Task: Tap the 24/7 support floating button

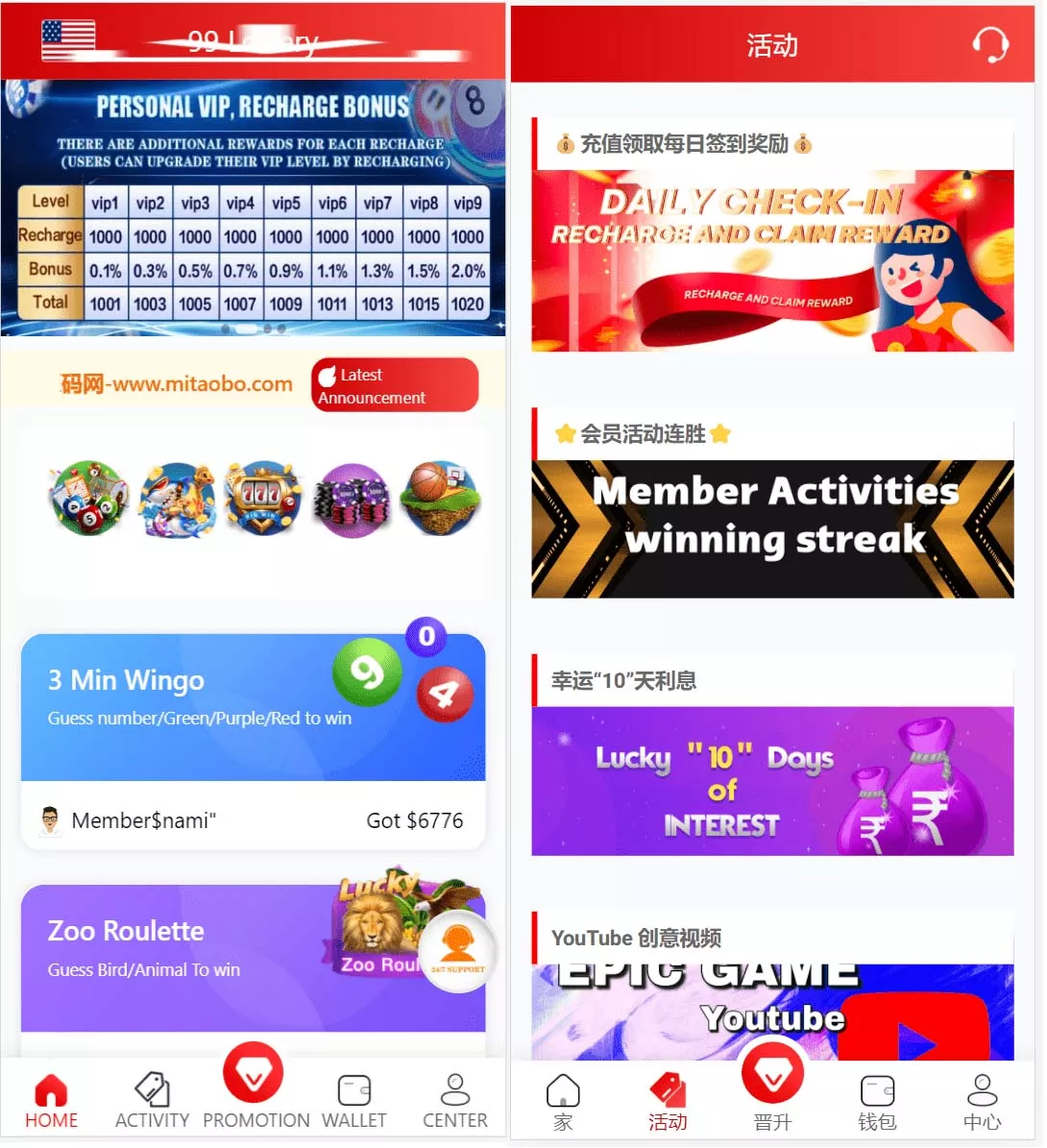Action: click(458, 950)
